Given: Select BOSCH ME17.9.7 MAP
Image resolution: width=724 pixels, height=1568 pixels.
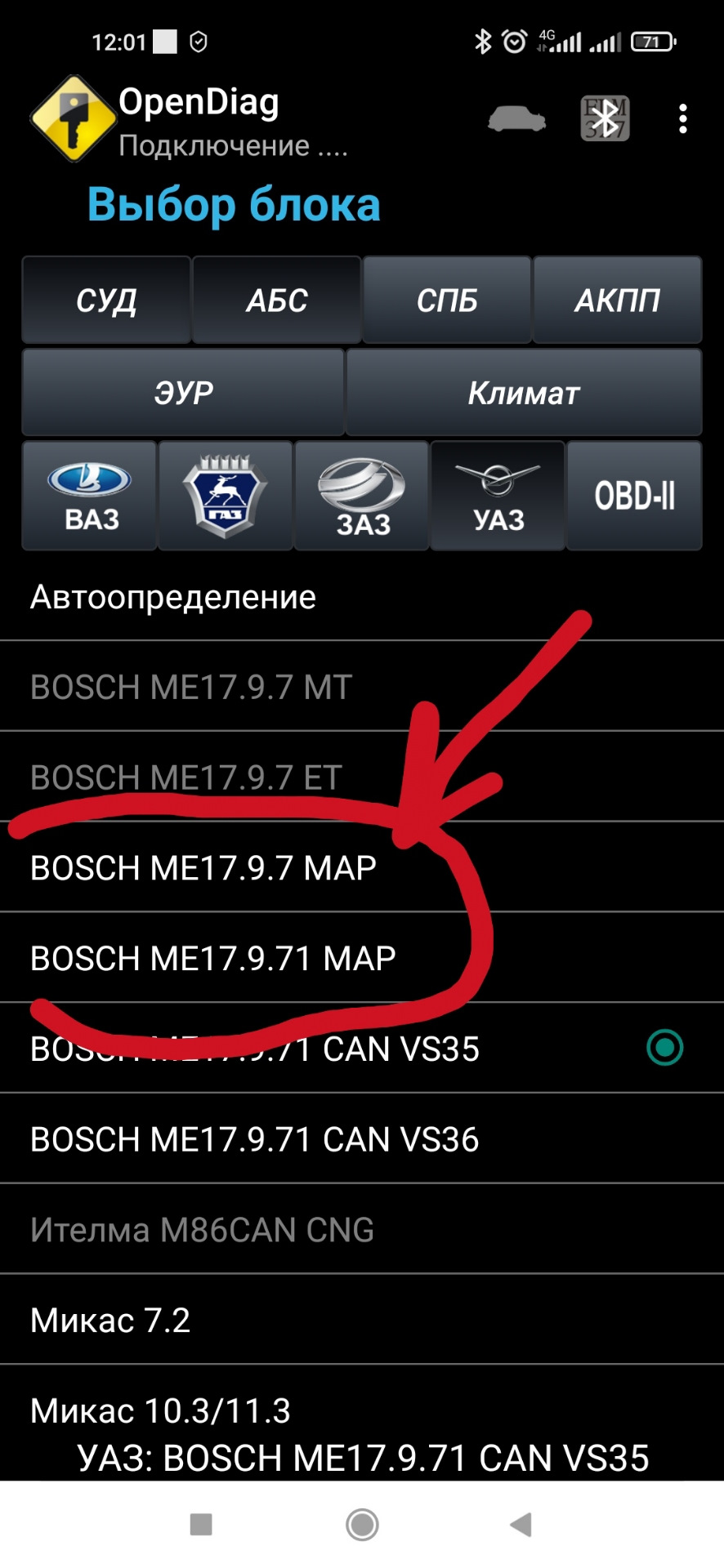Looking at the screenshot, I should click(361, 867).
